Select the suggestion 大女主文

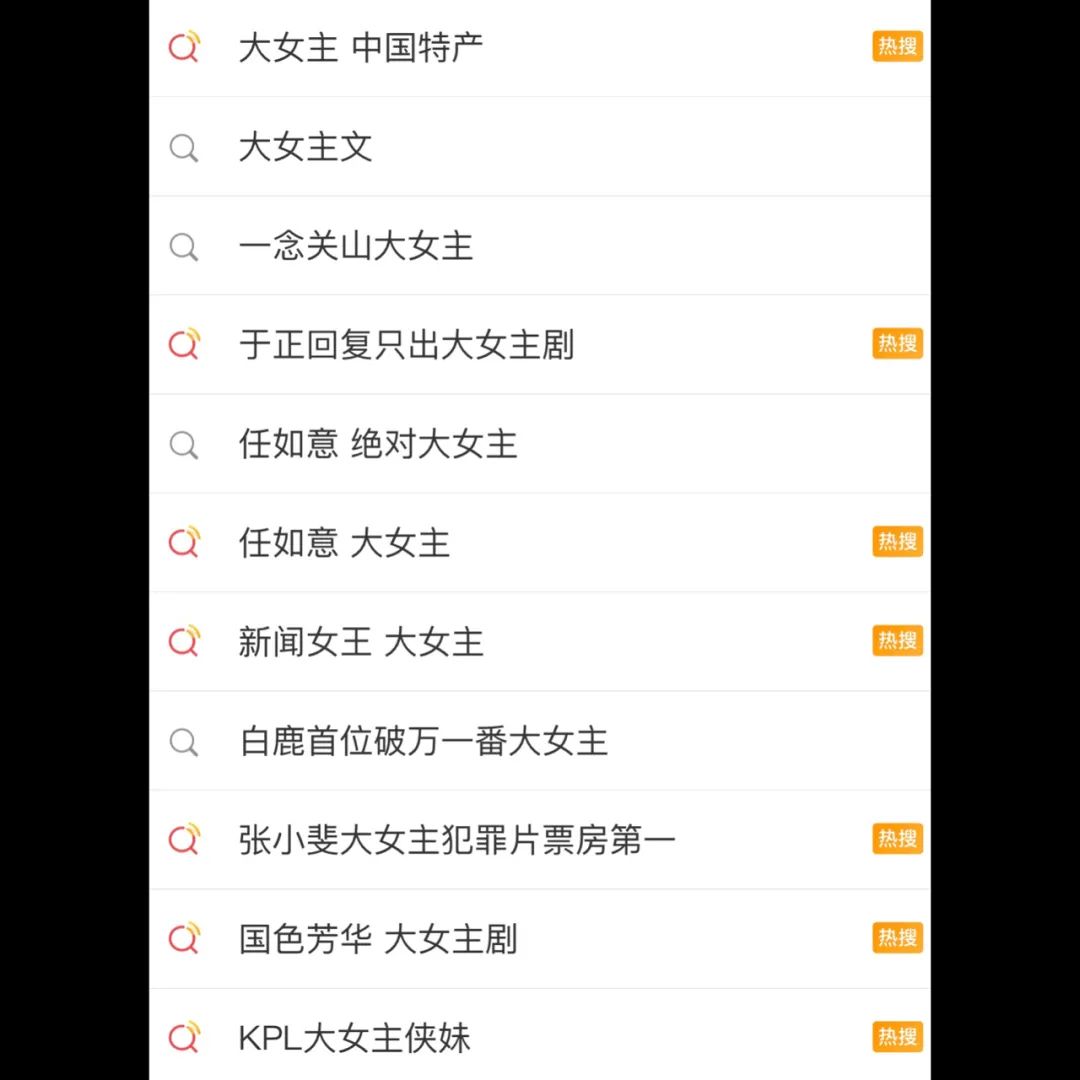click(x=539, y=147)
